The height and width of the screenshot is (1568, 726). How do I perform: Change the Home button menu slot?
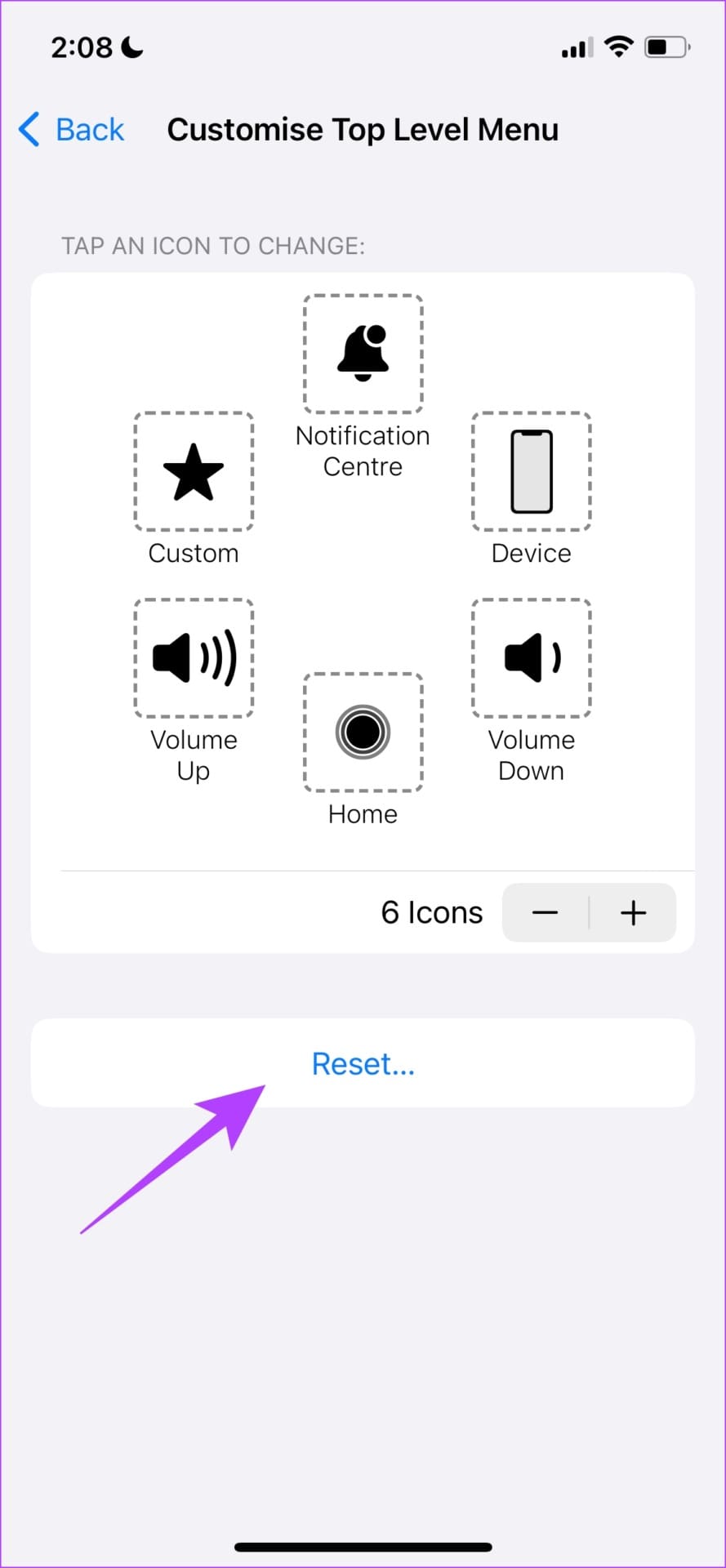(363, 733)
